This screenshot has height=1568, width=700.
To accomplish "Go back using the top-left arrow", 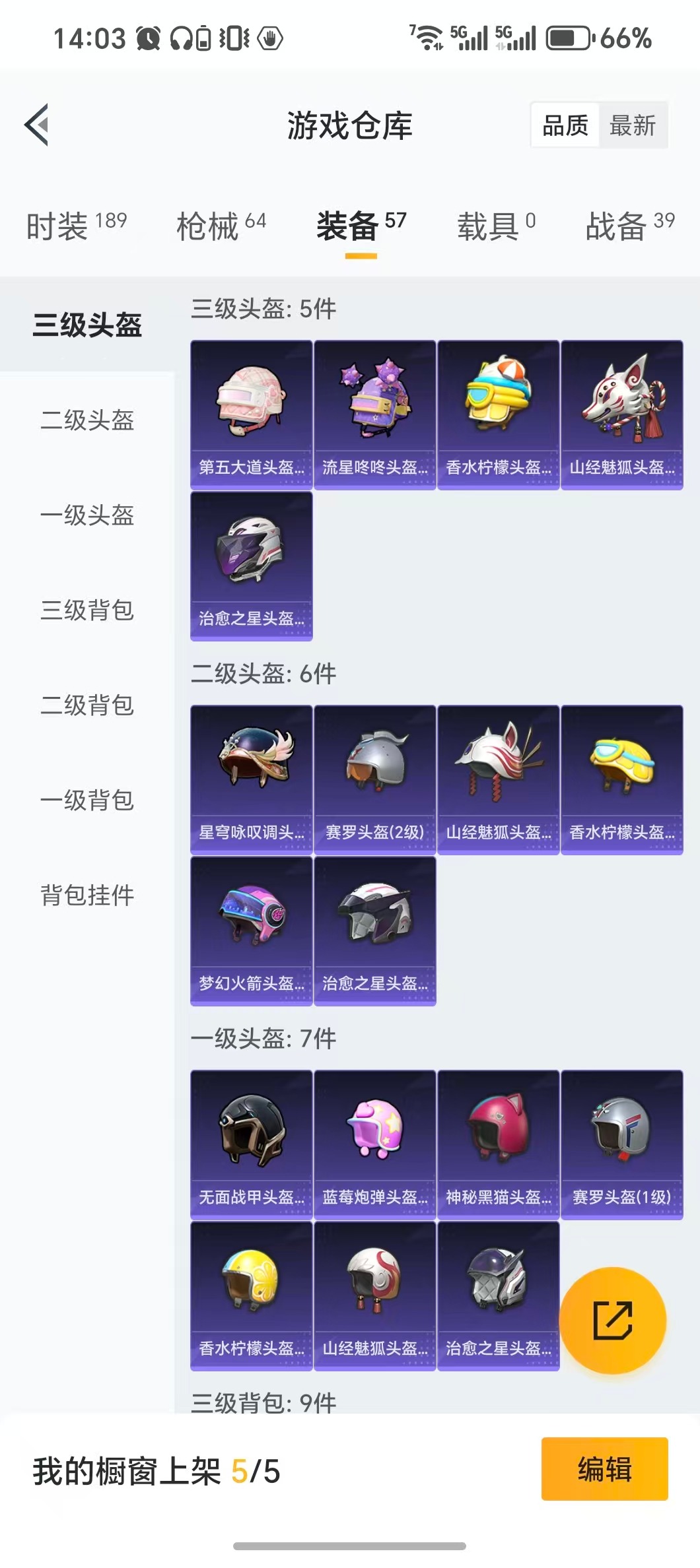I will (37, 125).
